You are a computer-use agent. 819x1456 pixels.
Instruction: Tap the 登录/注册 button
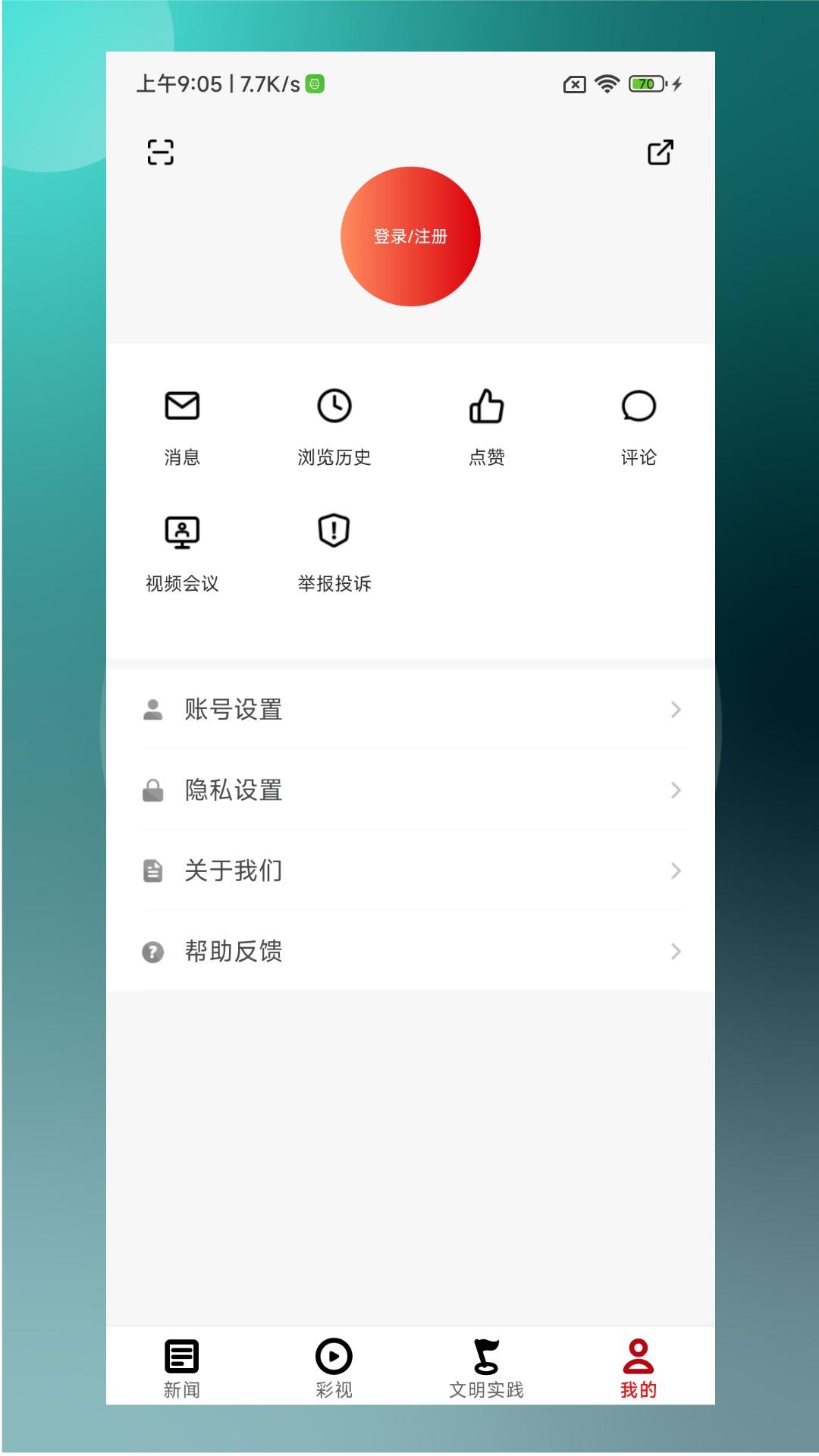(x=412, y=237)
